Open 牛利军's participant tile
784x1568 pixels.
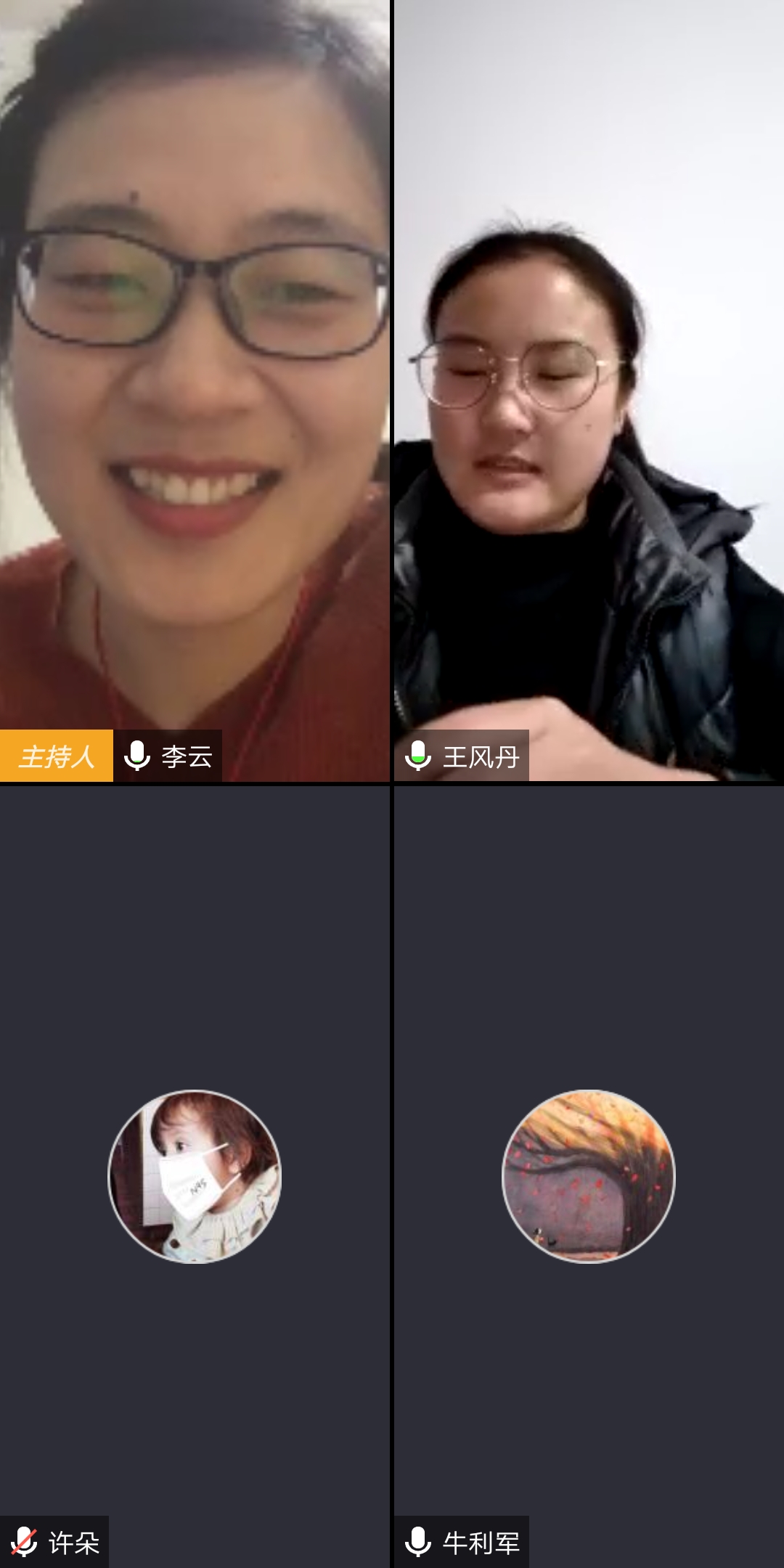[589, 1176]
